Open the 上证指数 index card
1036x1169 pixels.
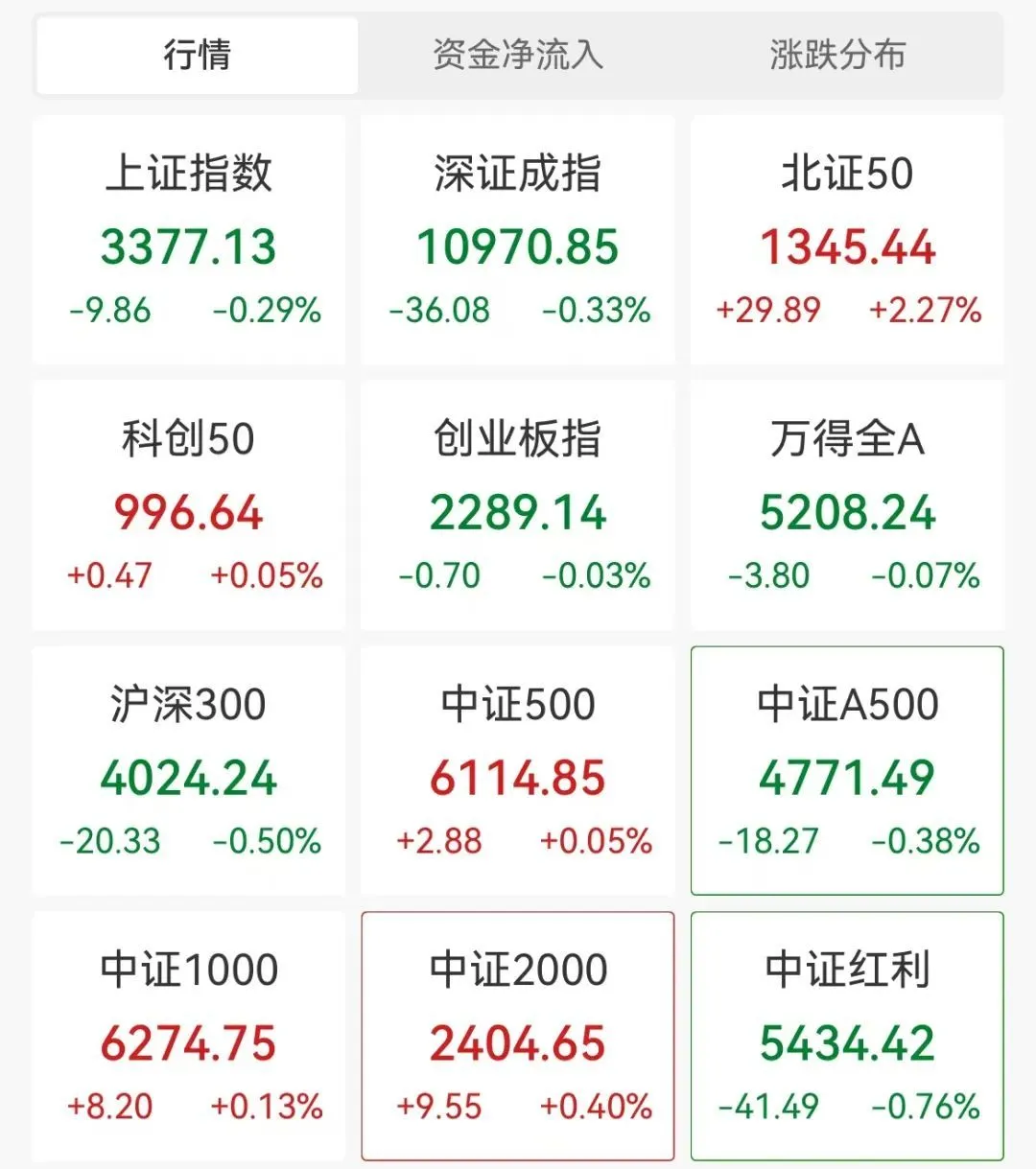point(189,240)
